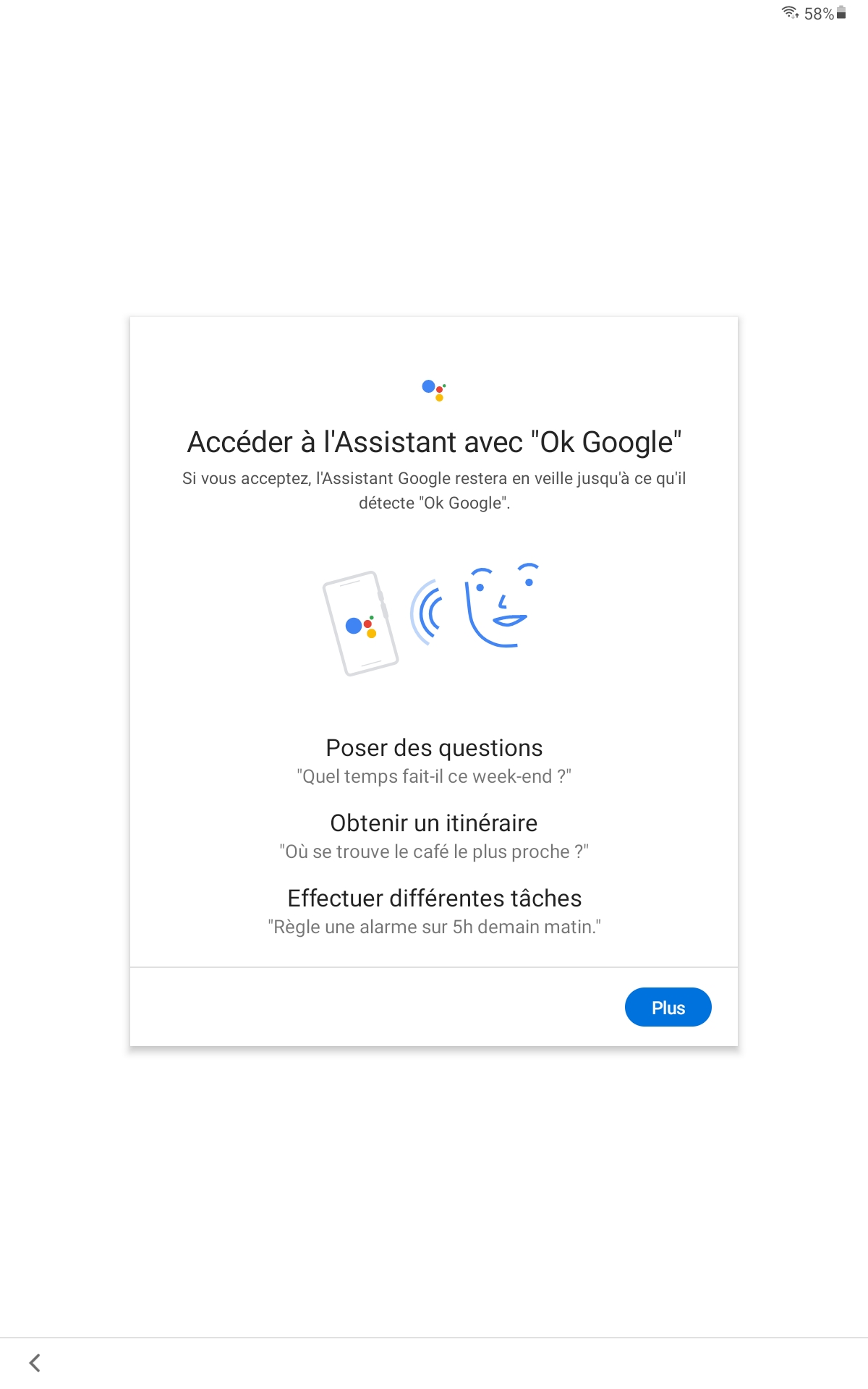868x1389 pixels.
Task: Go back with the navigation arrow
Action: pyautogui.click(x=35, y=1363)
